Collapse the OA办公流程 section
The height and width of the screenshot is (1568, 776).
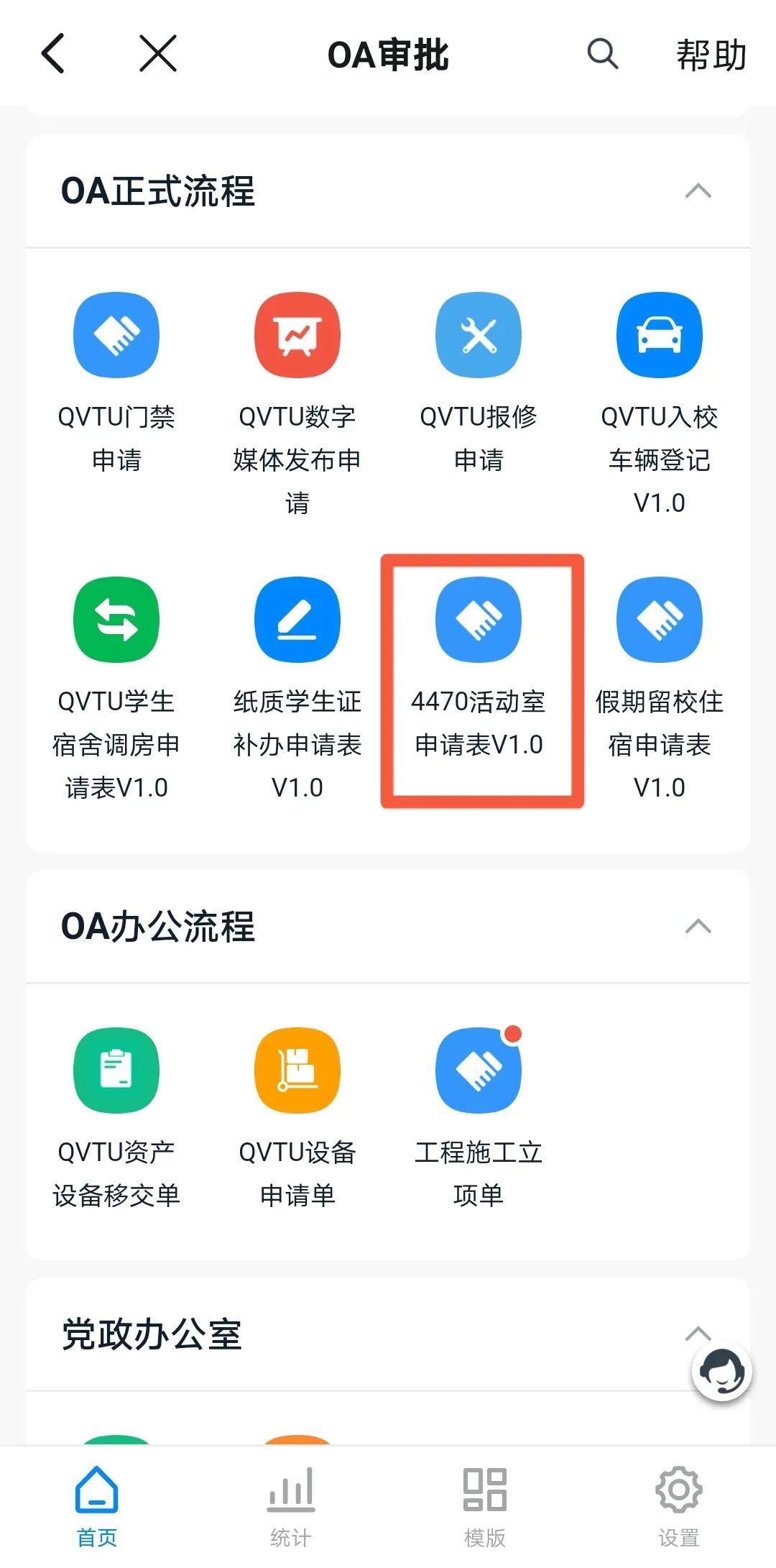tap(698, 926)
